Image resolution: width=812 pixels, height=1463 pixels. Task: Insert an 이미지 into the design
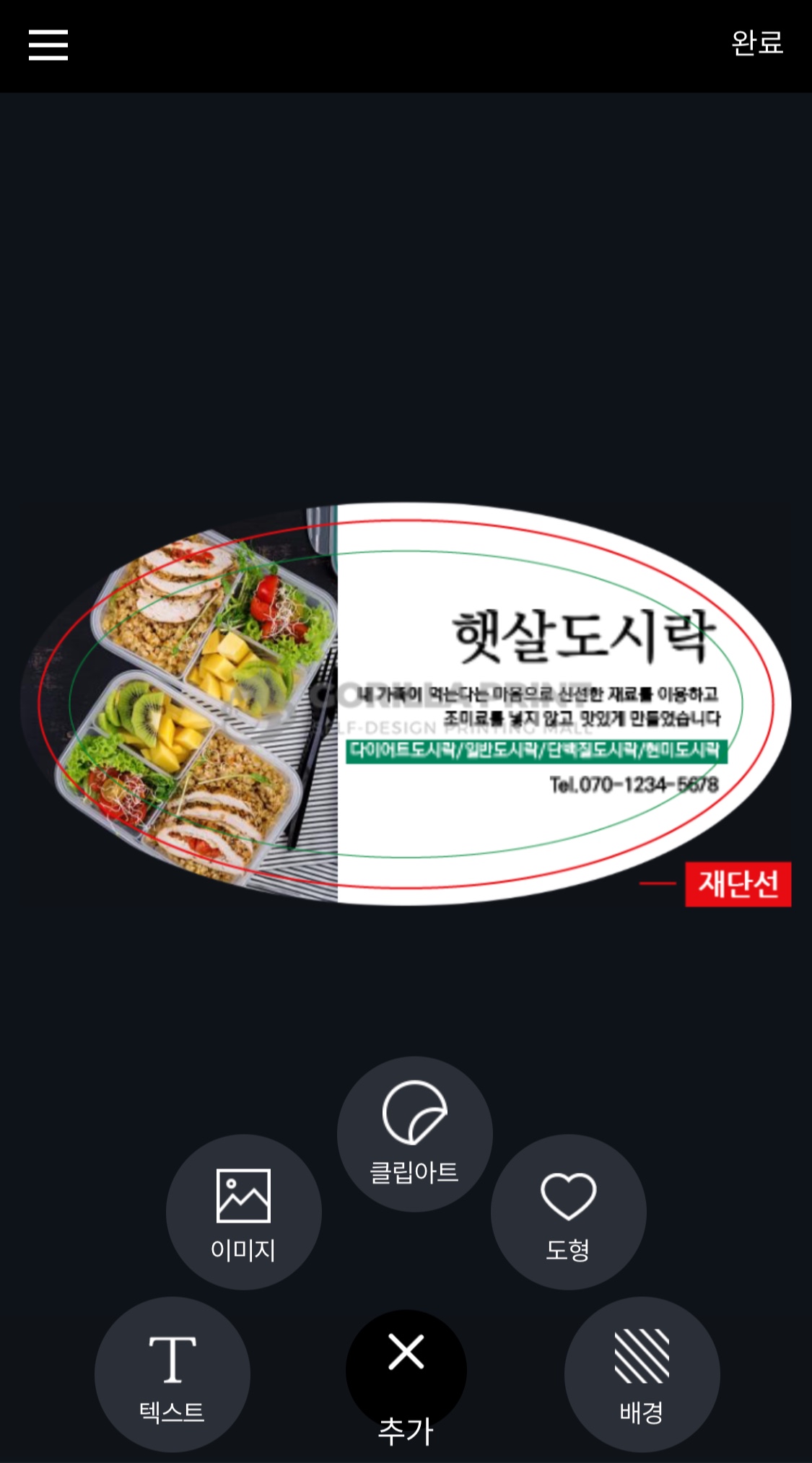point(243,1212)
